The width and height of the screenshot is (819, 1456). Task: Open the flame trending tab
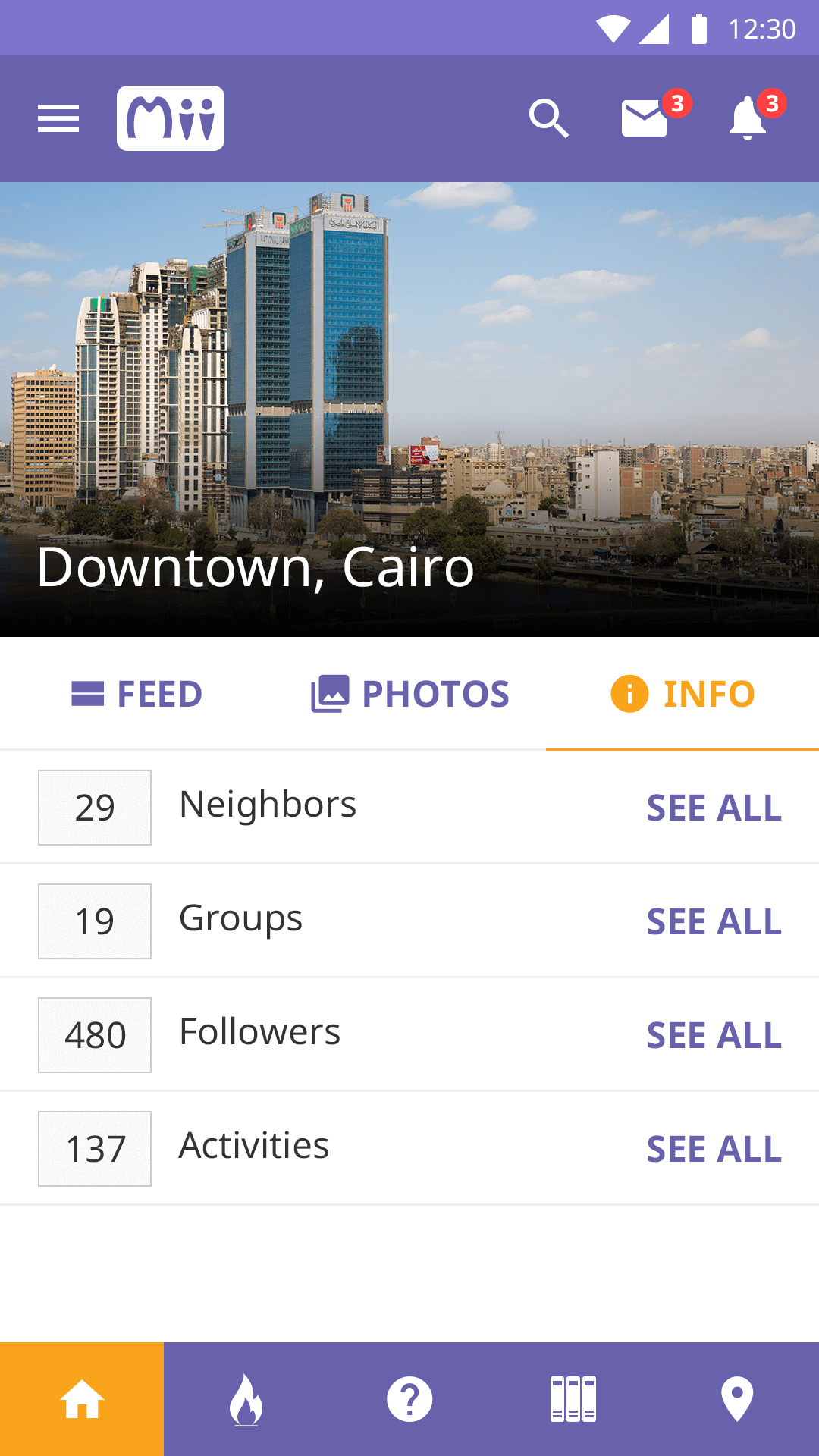(246, 1399)
